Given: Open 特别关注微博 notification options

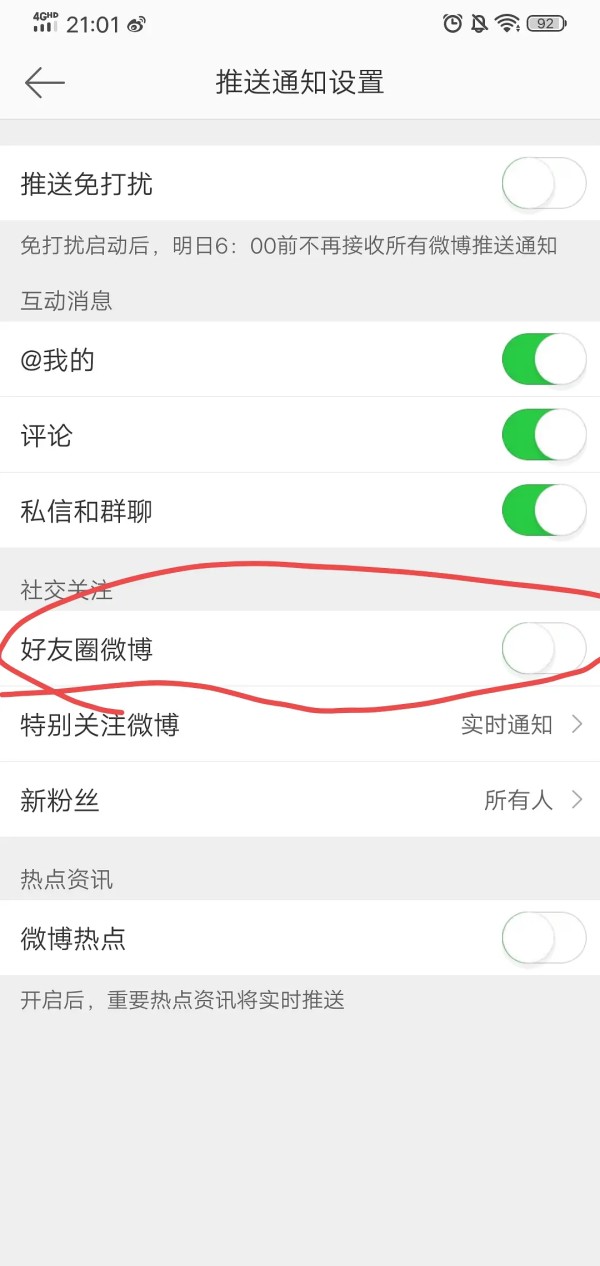Looking at the screenshot, I should tap(300, 725).
